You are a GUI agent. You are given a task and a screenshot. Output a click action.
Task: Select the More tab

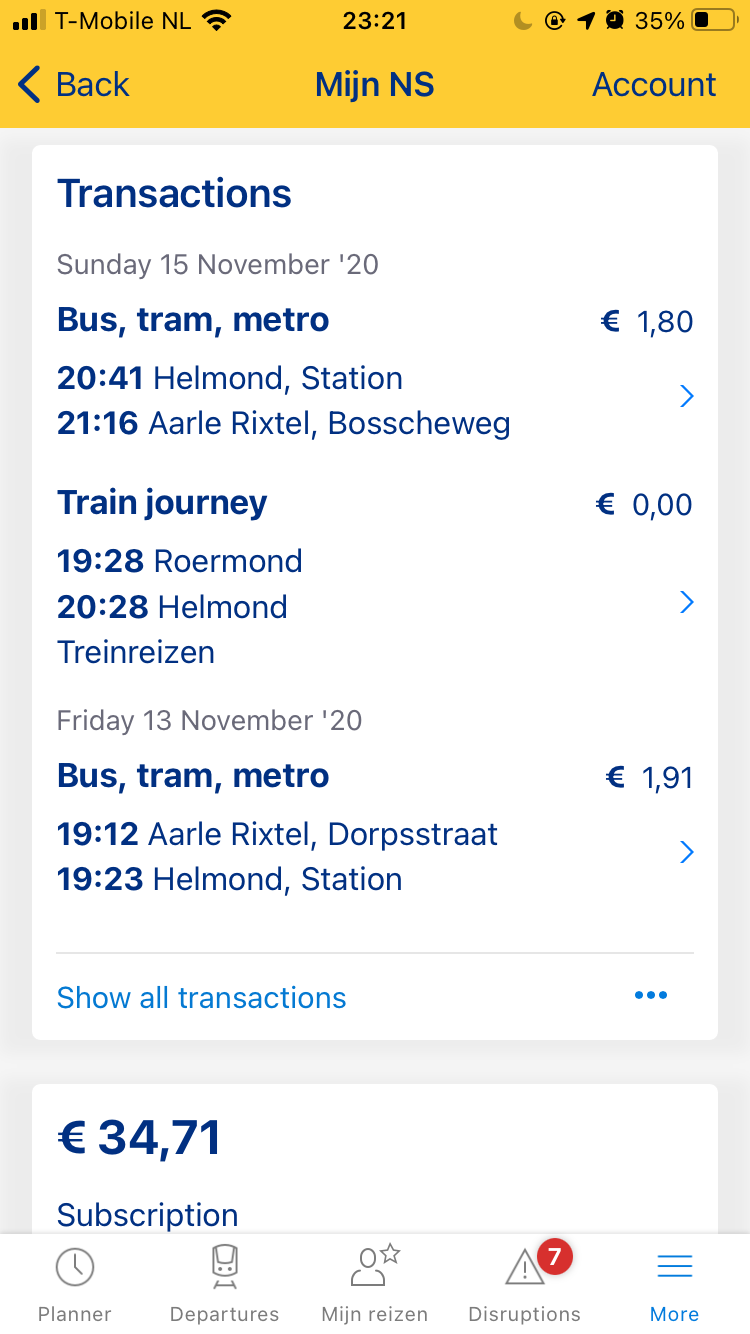point(675,1284)
